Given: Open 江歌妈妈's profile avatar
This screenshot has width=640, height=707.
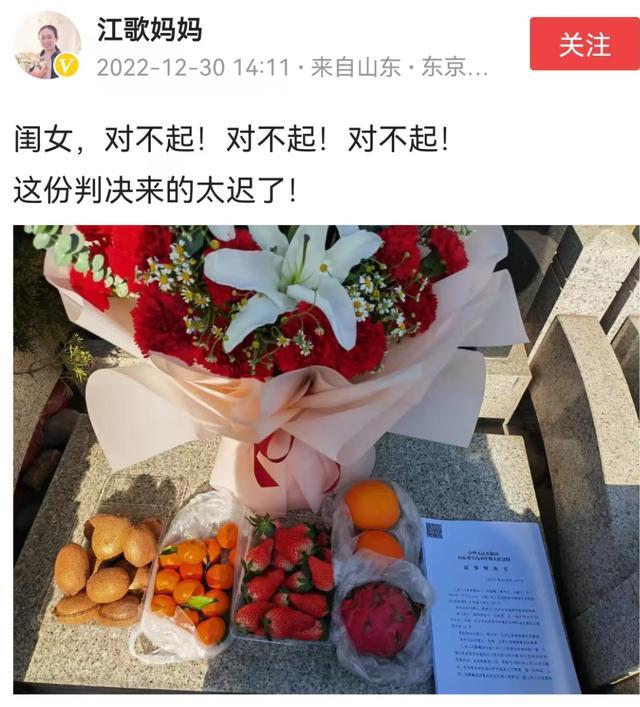Looking at the screenshot, I should coord(46,45).
